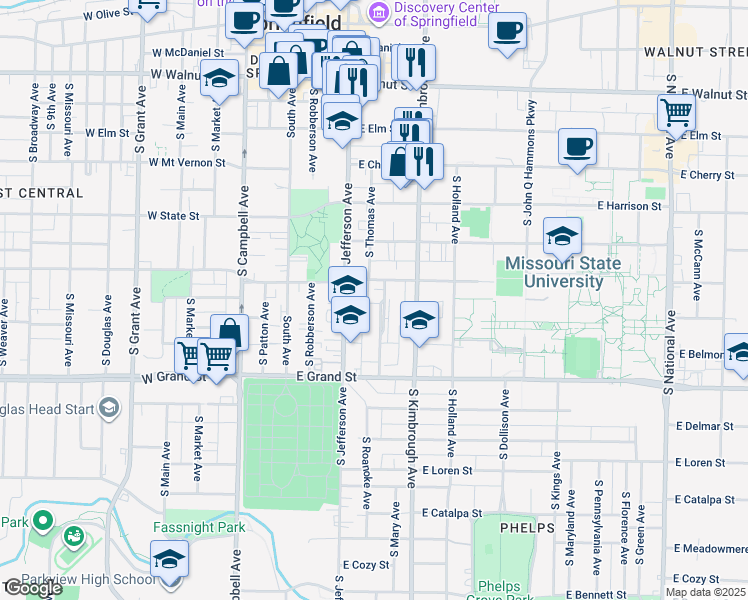Open the Discovery Center of Springfield place pin

(379, 12)
